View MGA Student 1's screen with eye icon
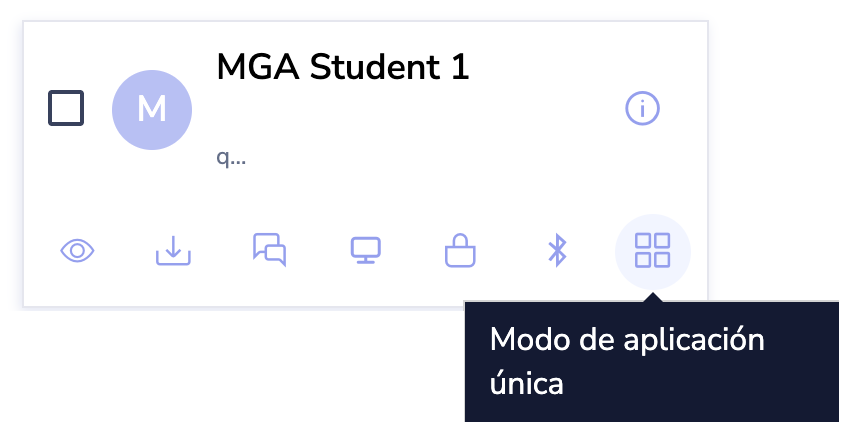This screenshot has height=438, width=856. 77,251
